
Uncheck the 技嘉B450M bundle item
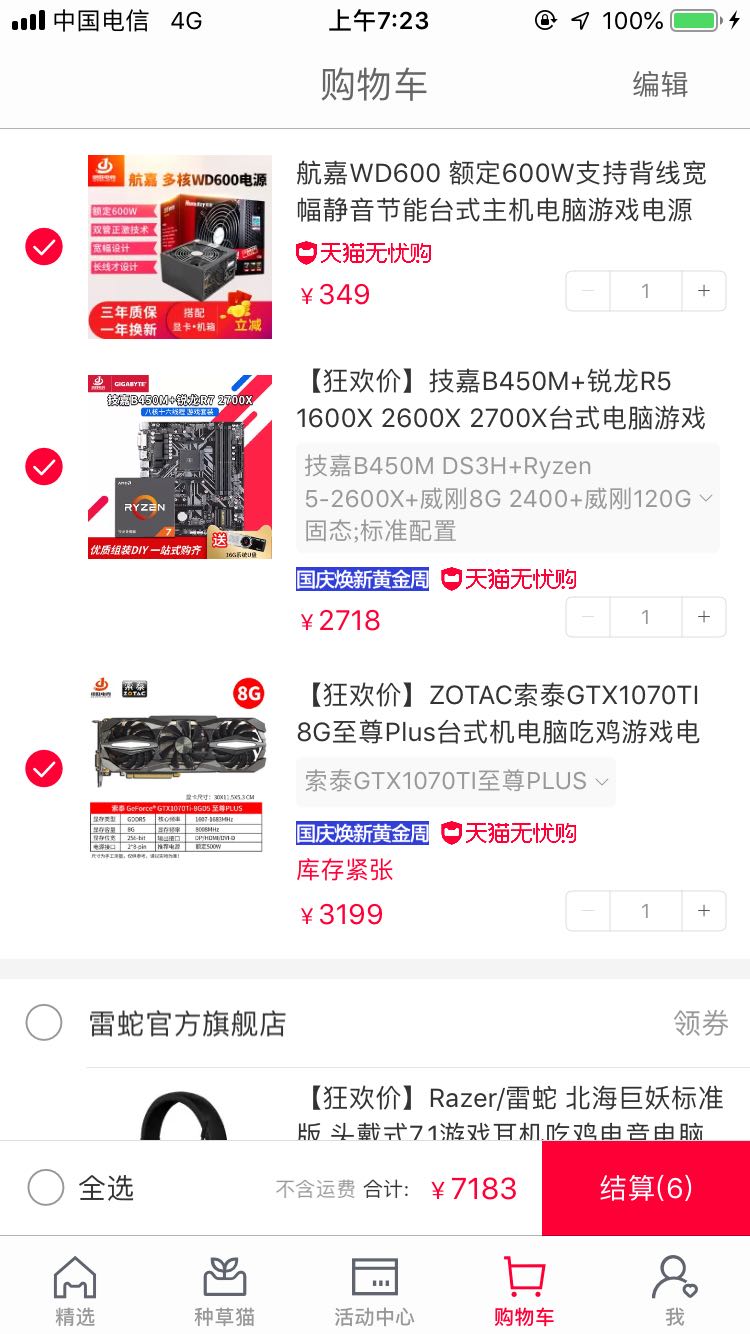pyautogui.click(x=44, y=466)
